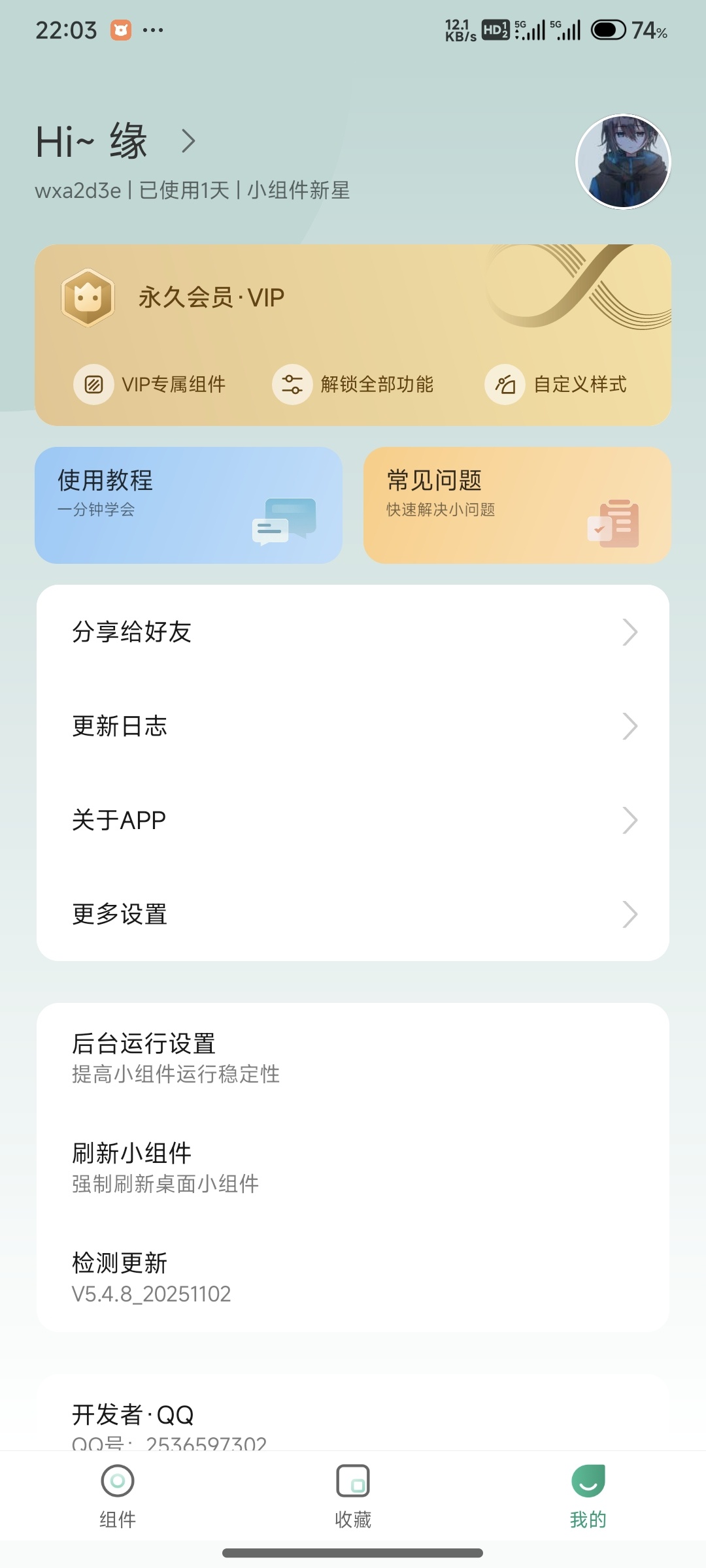Tap 检测更新 to check for updates
The width and height of the screenshot is (706, 1568).
[x=353, y=1277]
